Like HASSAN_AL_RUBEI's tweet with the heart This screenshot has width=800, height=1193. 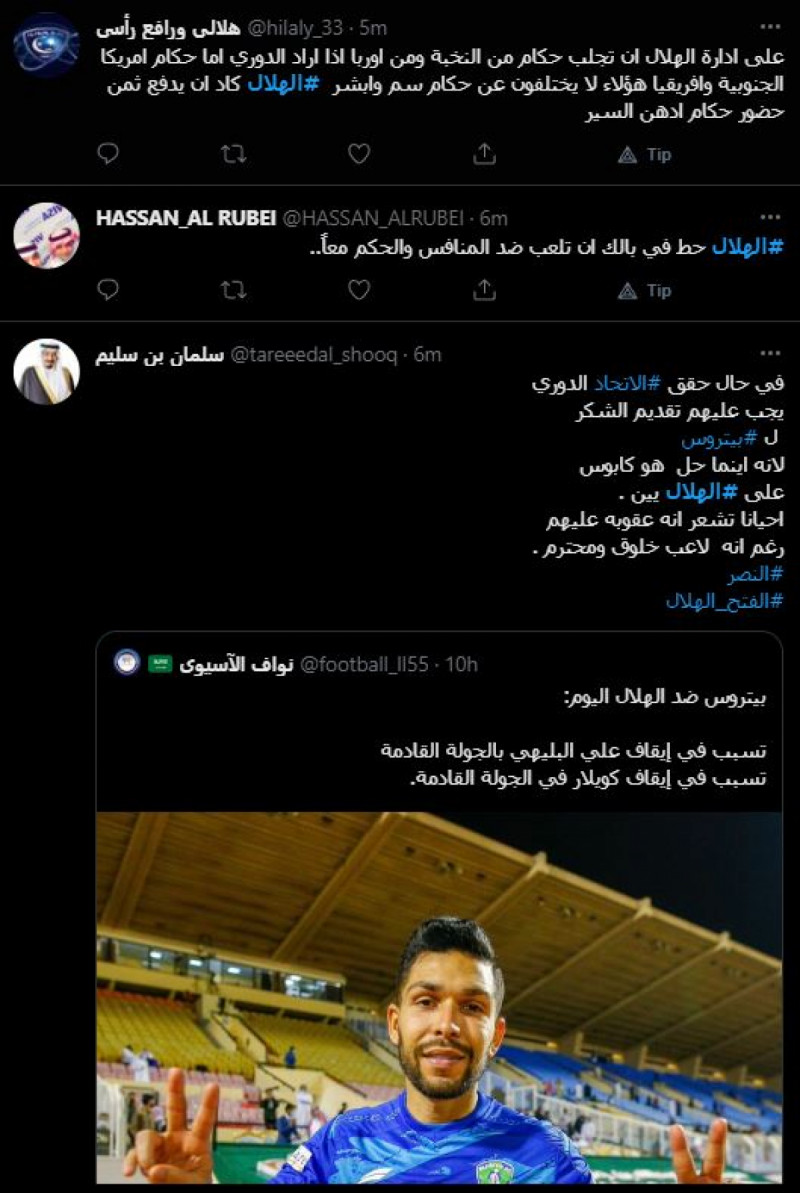[x=359, y=290]
